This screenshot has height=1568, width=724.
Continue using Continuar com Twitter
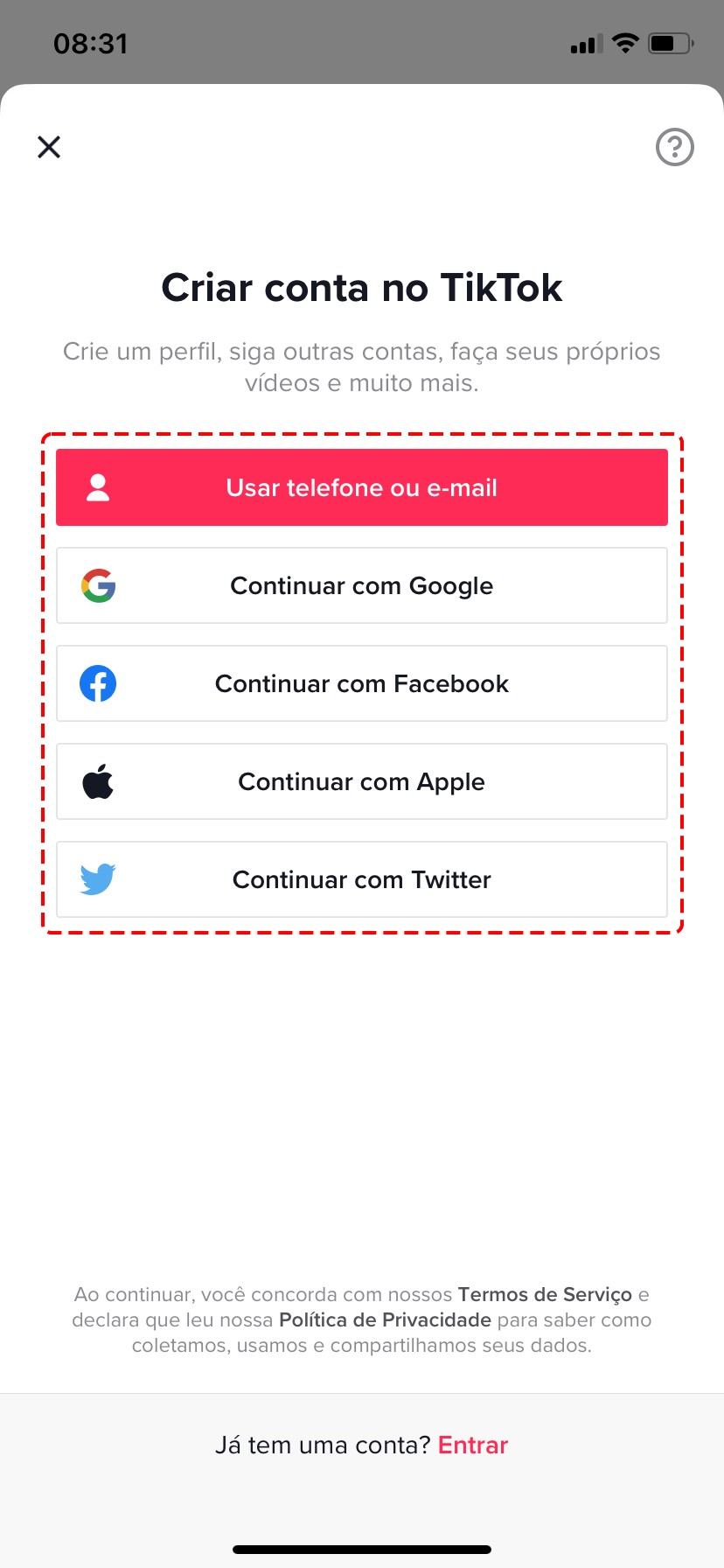tap(362, 879)
